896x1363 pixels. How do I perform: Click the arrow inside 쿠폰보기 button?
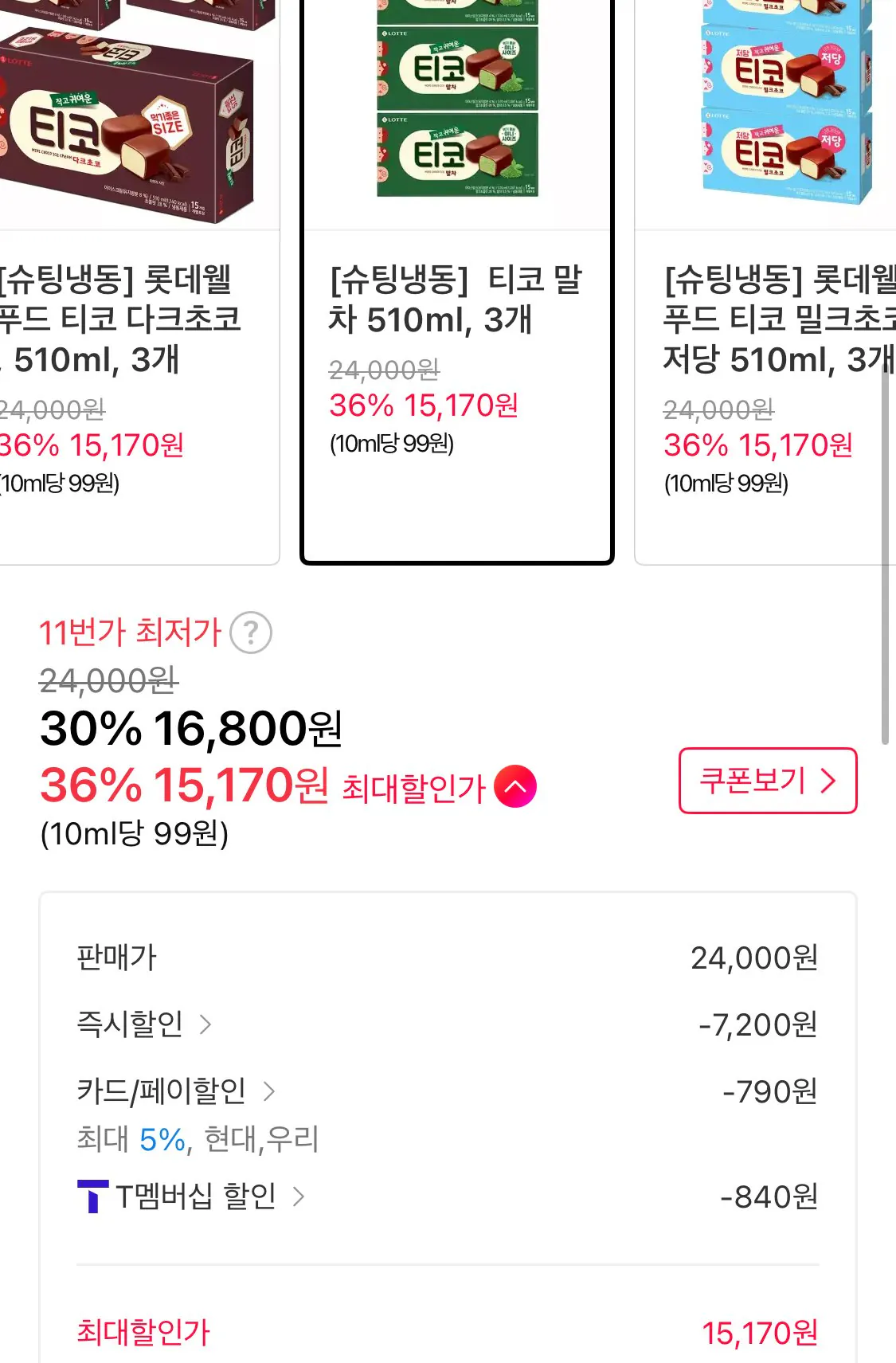coord(827,781)
